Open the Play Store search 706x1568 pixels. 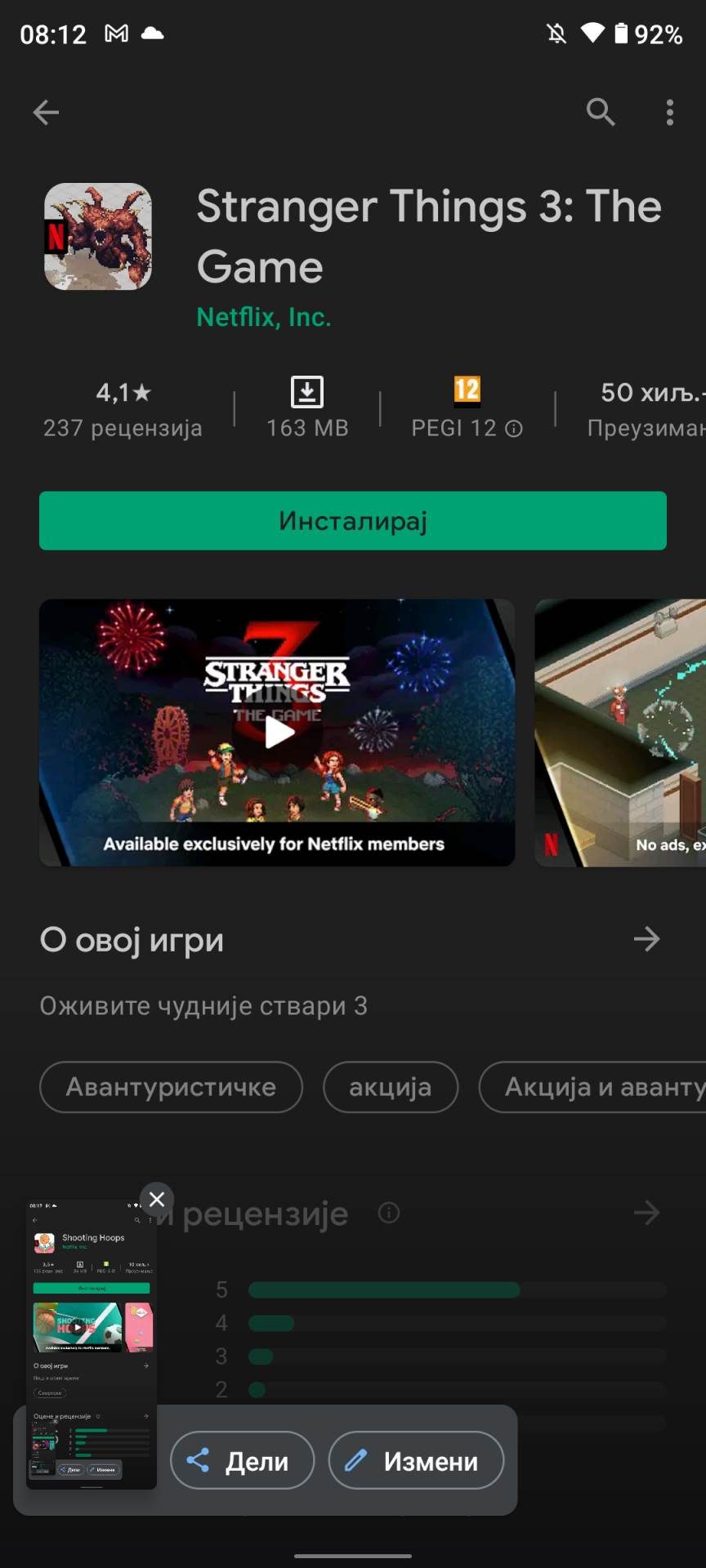[x=601, y=112]
